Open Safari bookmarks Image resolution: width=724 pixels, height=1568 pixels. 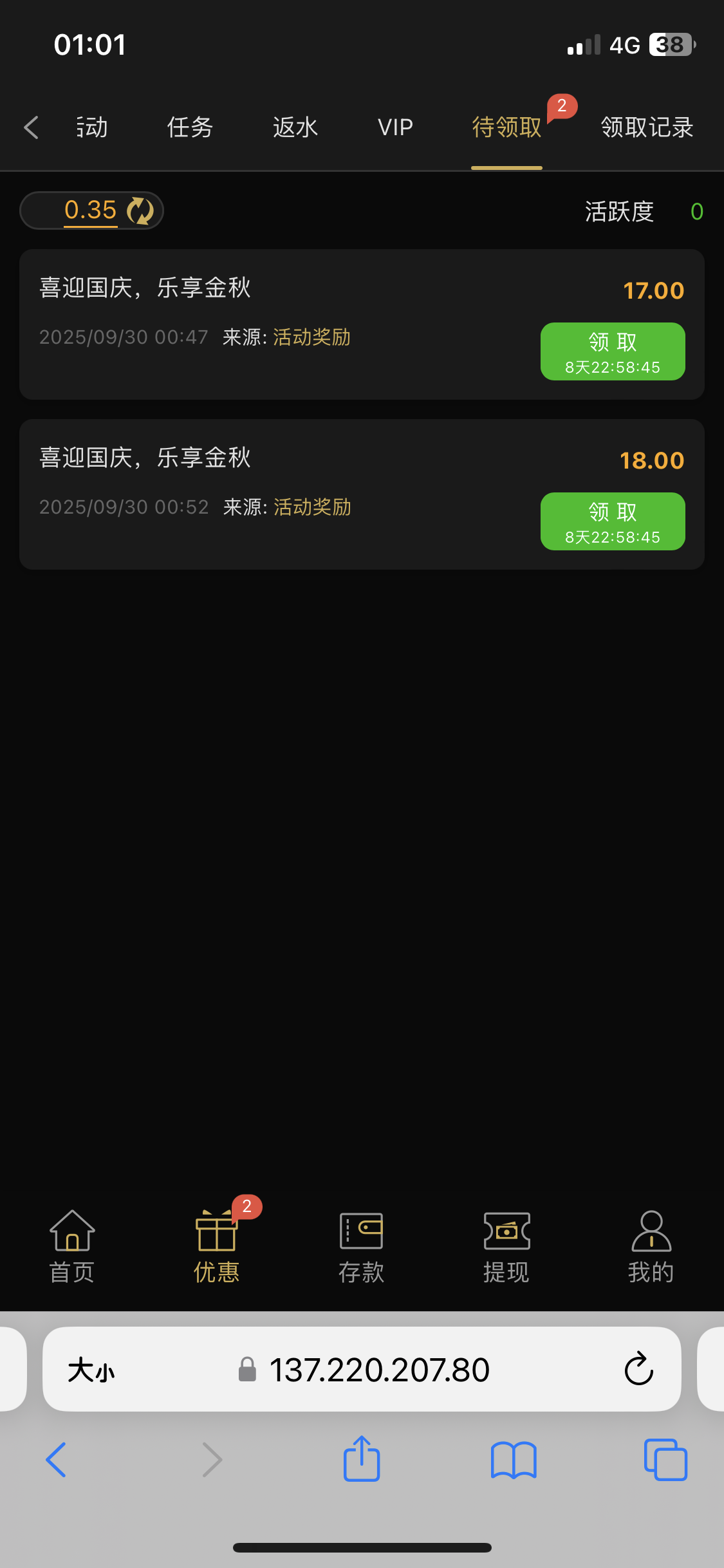pos(514,1459)
